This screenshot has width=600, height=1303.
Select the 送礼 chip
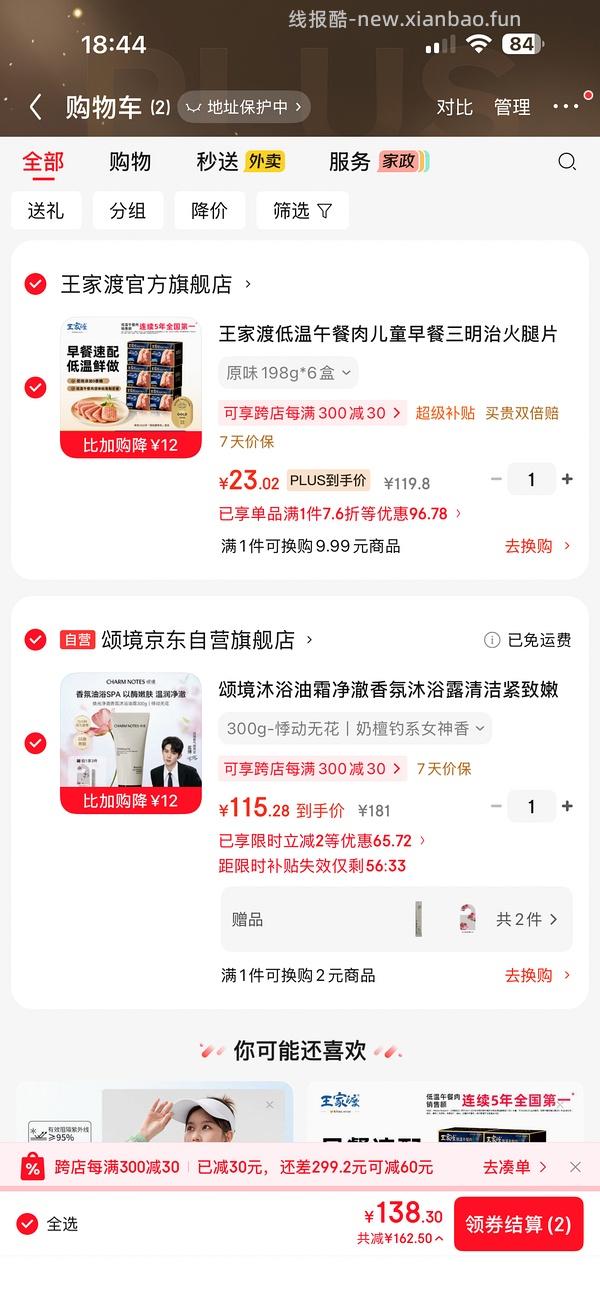click(x=45, y=211)
